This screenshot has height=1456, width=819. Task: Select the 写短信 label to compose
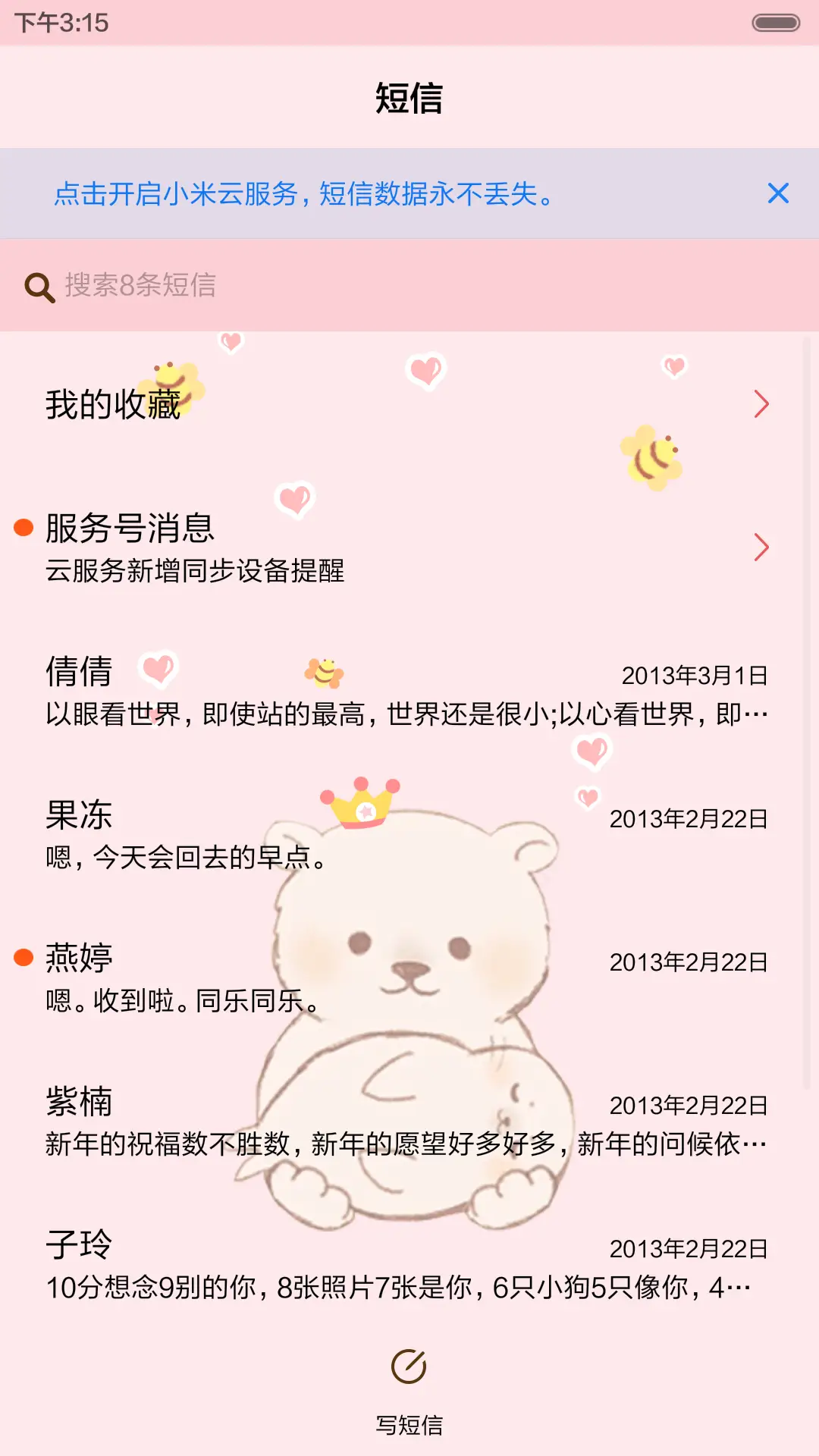coord(409,1424)
